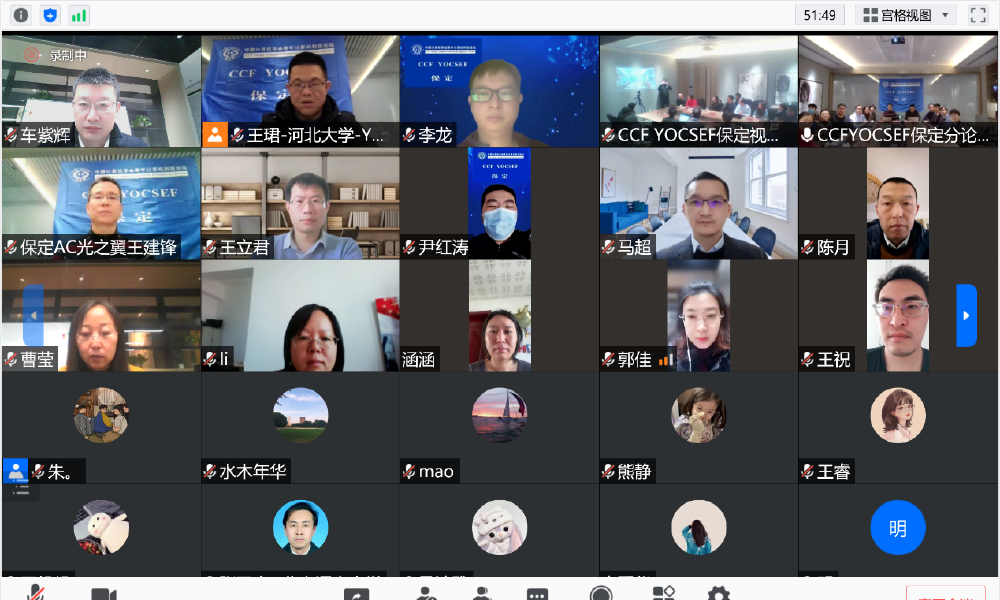
Task: Enter full screen mode
Action: click(x=978, y=15)
